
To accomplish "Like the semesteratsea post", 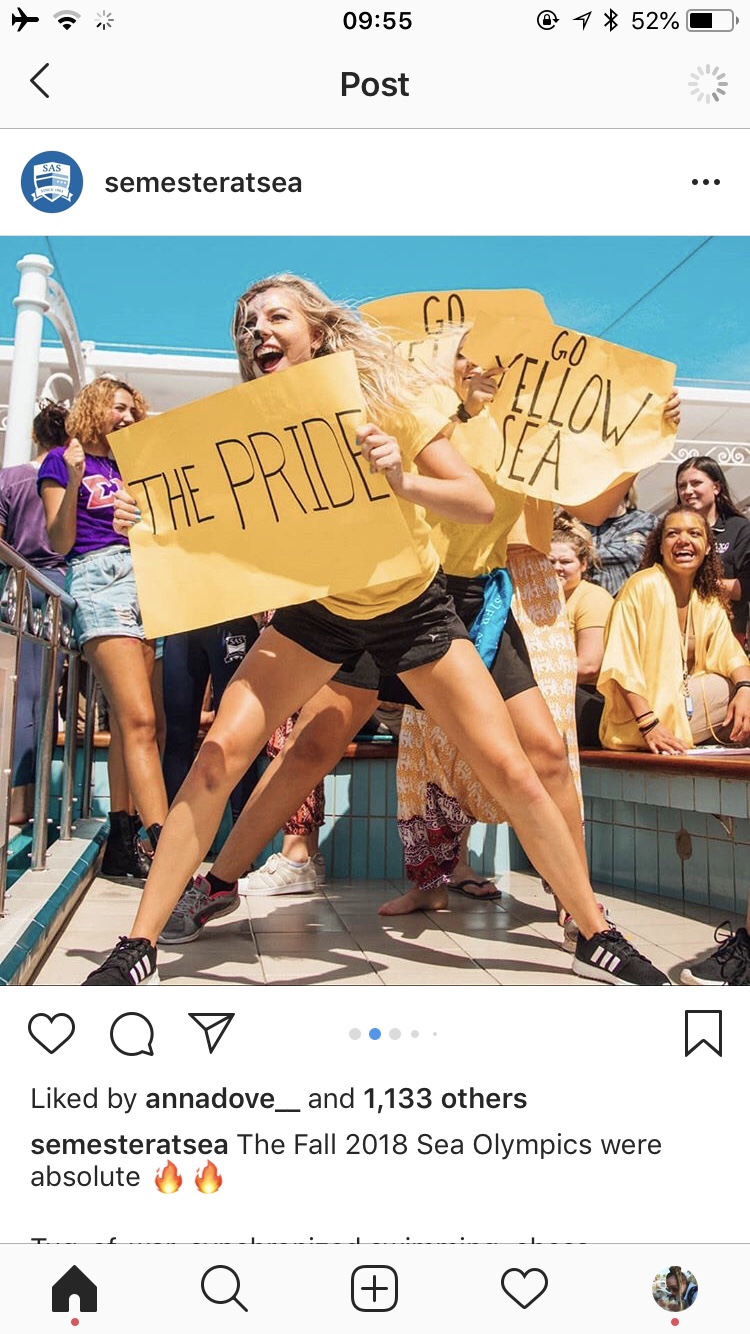I will pos(52,1034).
